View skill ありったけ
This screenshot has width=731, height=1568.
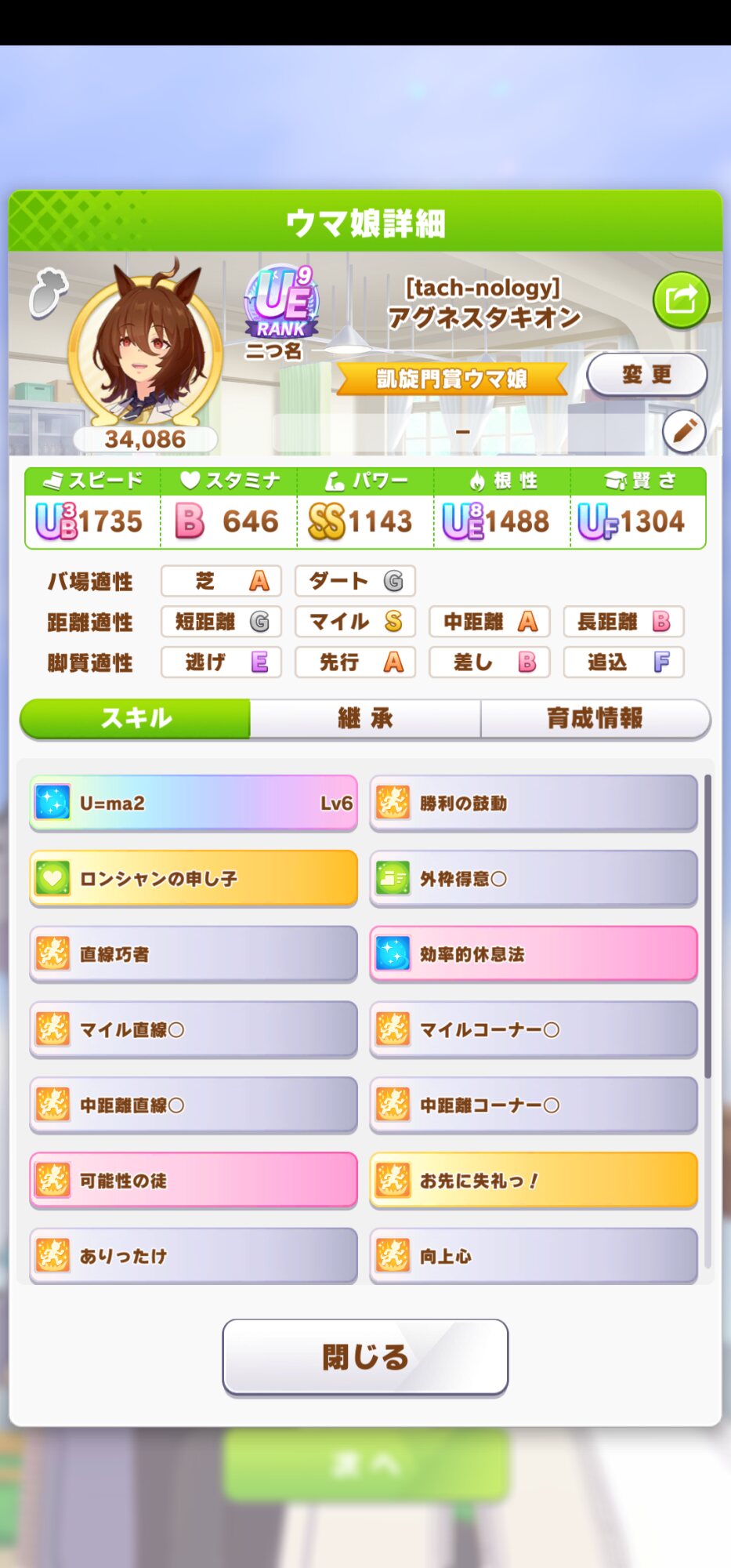point(194,1255)
